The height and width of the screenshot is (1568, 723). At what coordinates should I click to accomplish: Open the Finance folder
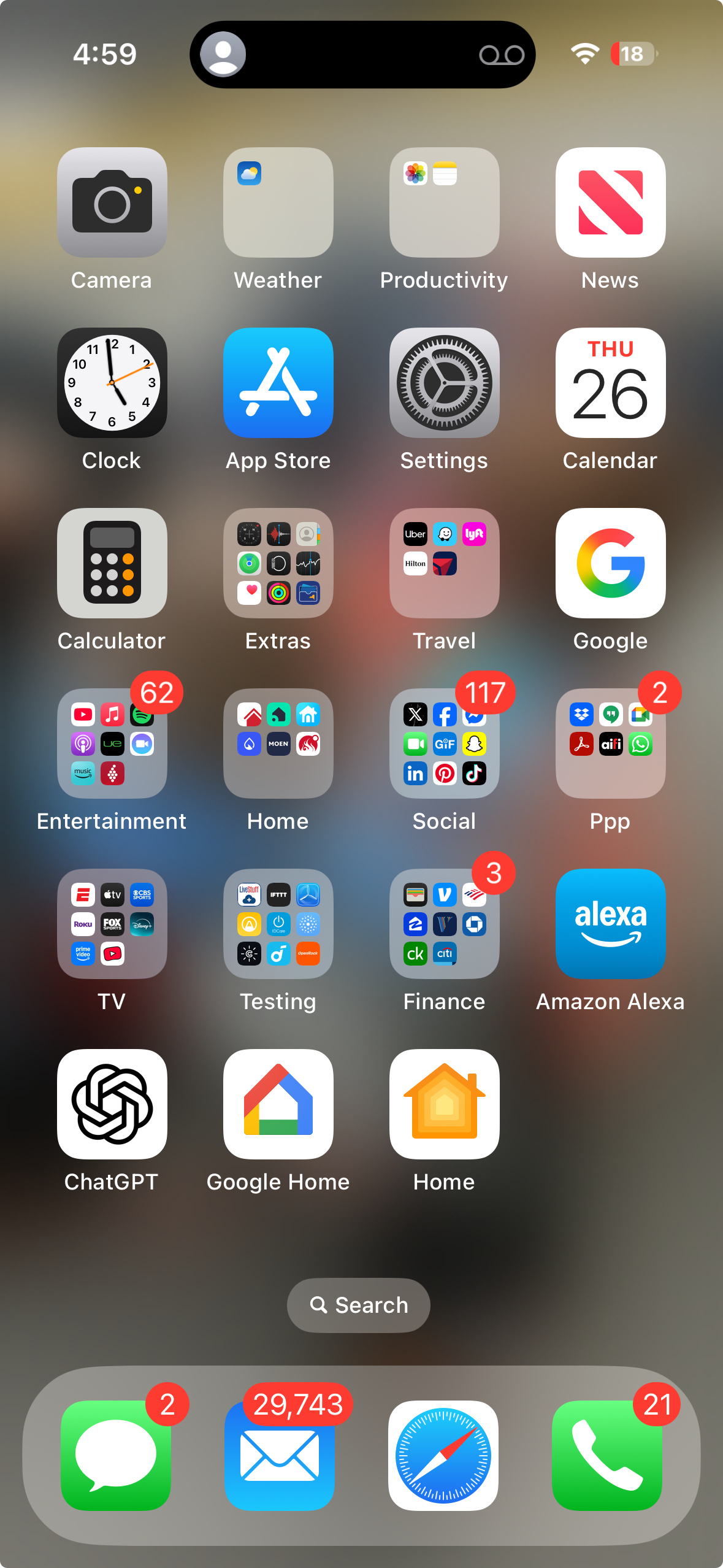coord(443,923)
